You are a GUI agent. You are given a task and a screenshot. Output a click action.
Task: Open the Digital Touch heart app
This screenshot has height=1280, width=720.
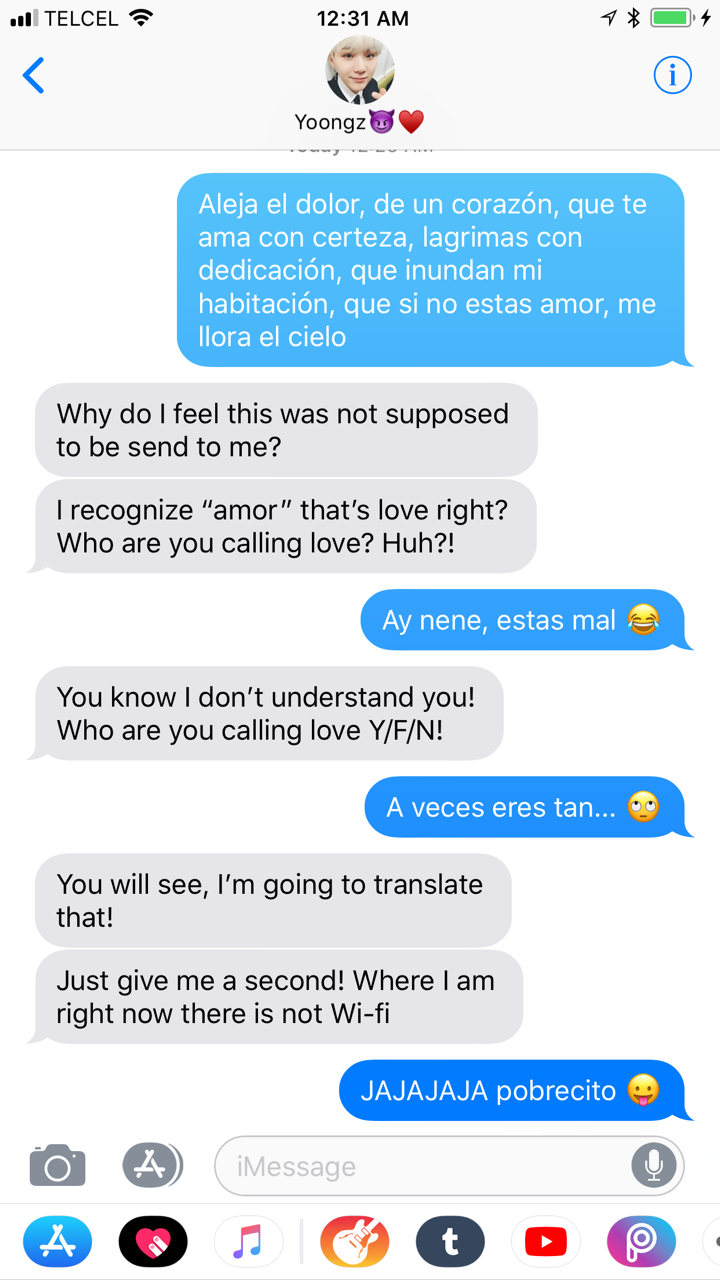click(x=153, y=1242)
